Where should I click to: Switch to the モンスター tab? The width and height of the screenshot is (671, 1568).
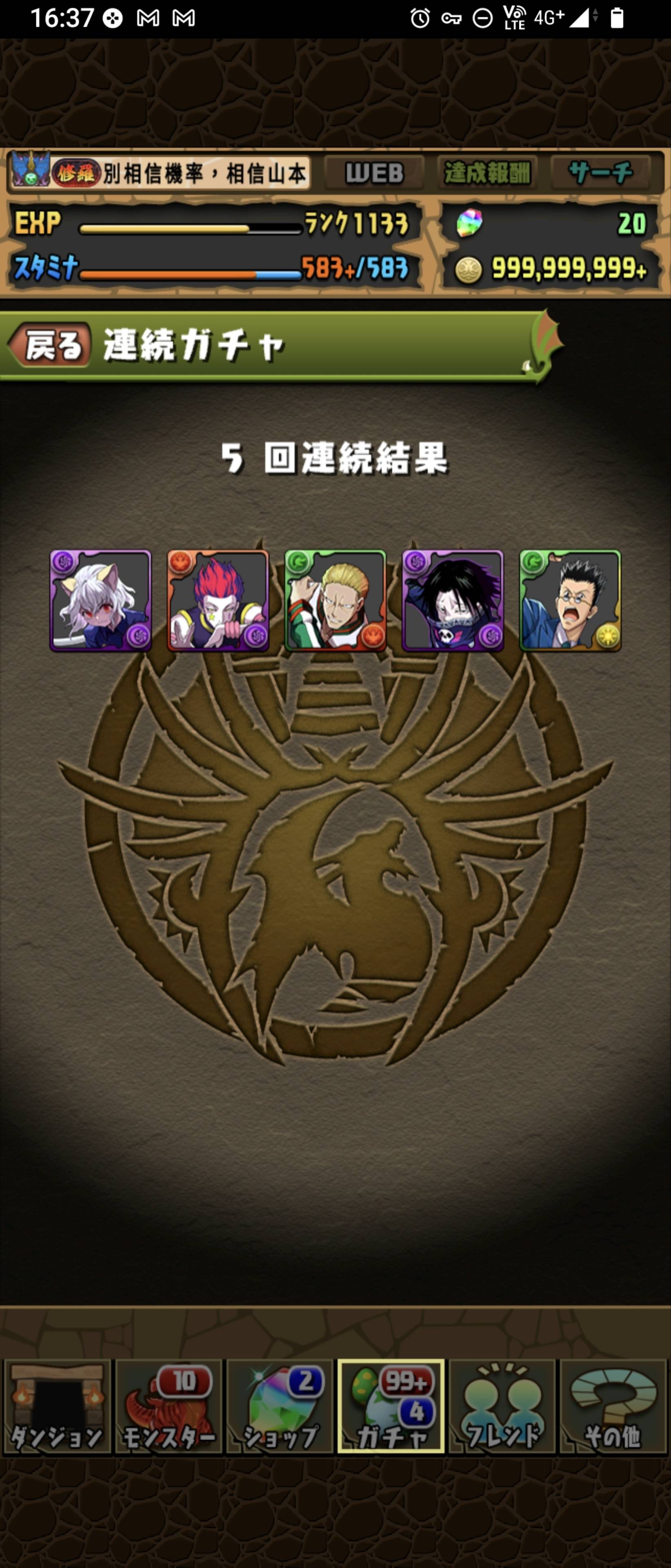169,1407
